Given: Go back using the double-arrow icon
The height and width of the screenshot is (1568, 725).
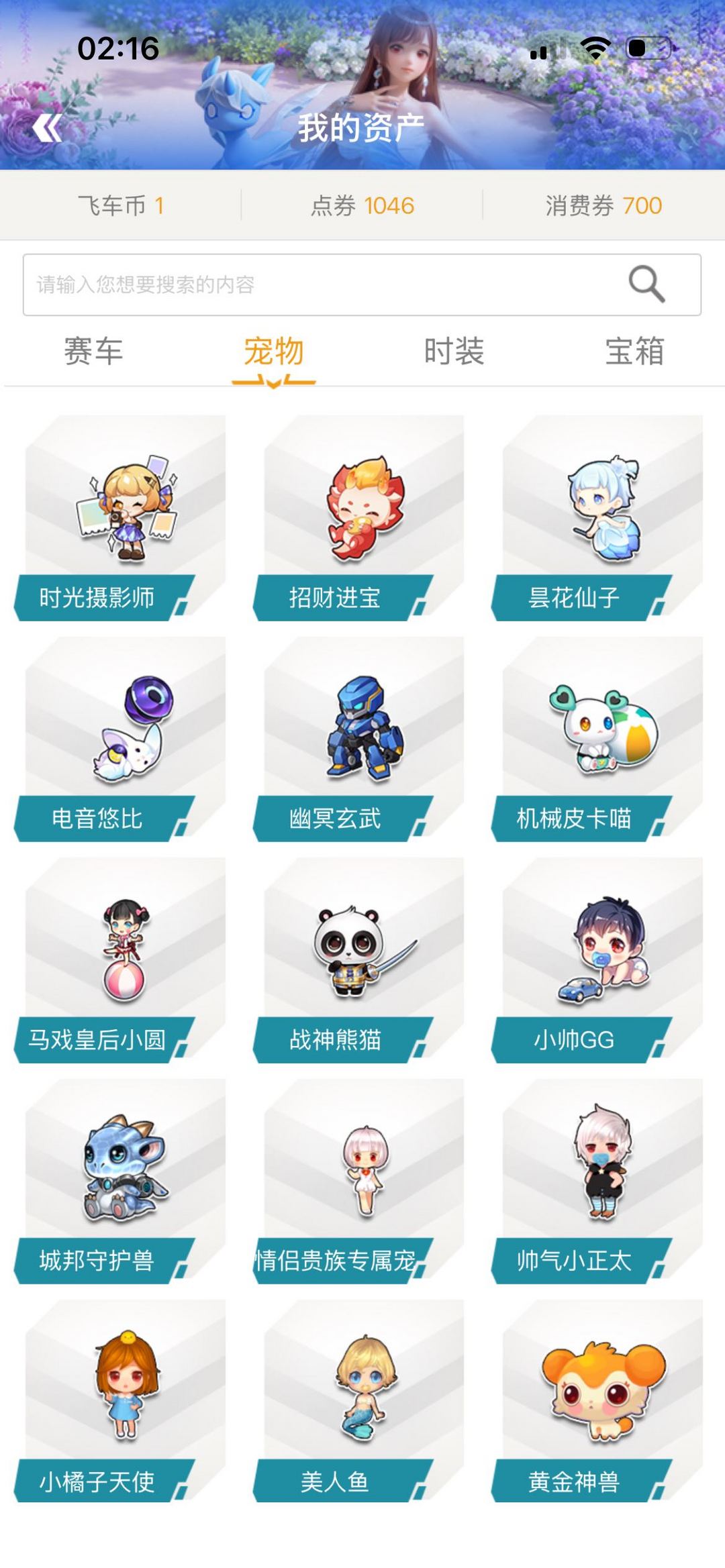Looking at the screenshot, I should pos(48,127).
